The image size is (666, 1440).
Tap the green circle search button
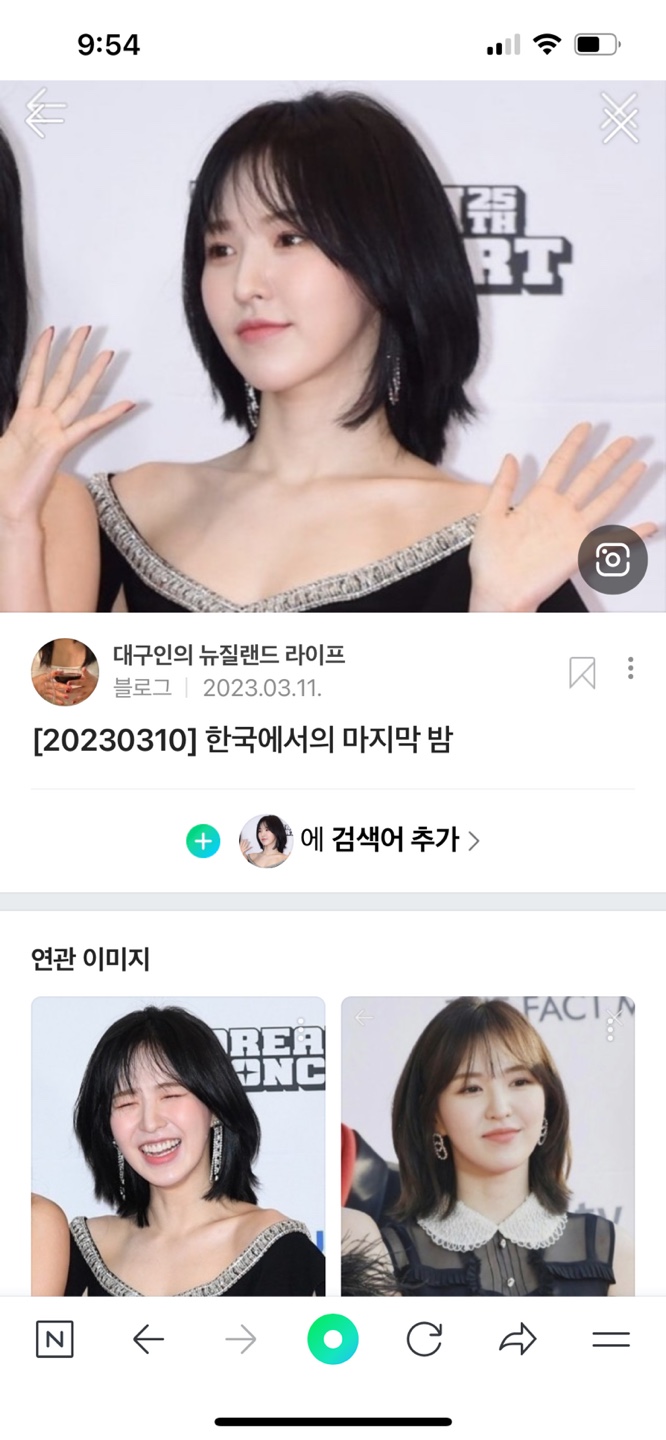click(333, 1340)
